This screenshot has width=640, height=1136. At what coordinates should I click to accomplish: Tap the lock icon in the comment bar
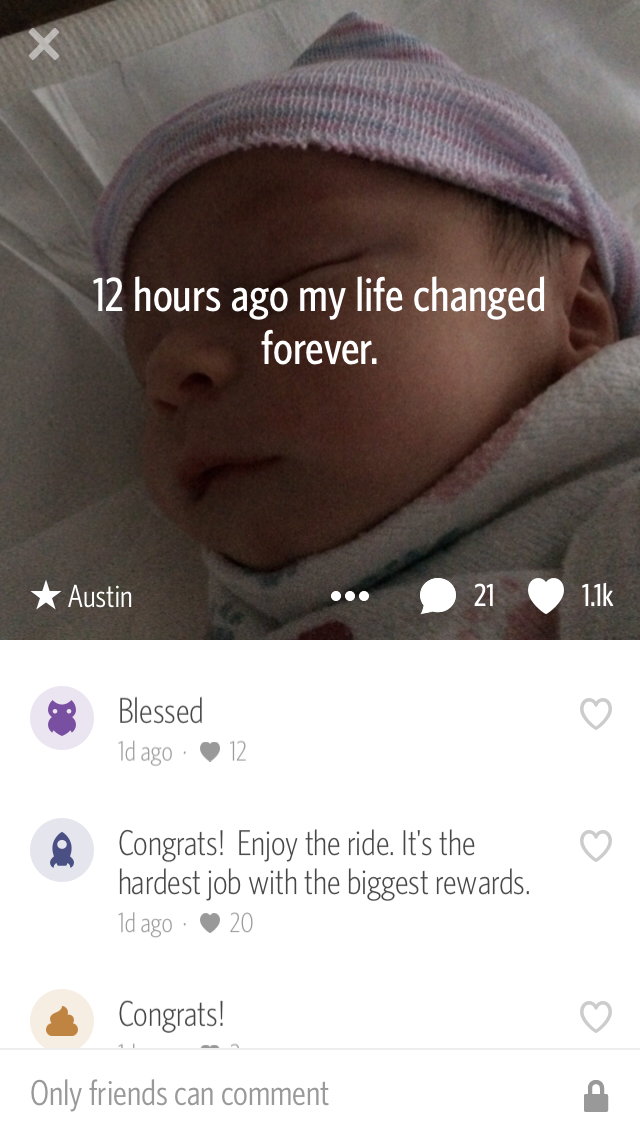pyautogui.click(x=596, y=1096)
